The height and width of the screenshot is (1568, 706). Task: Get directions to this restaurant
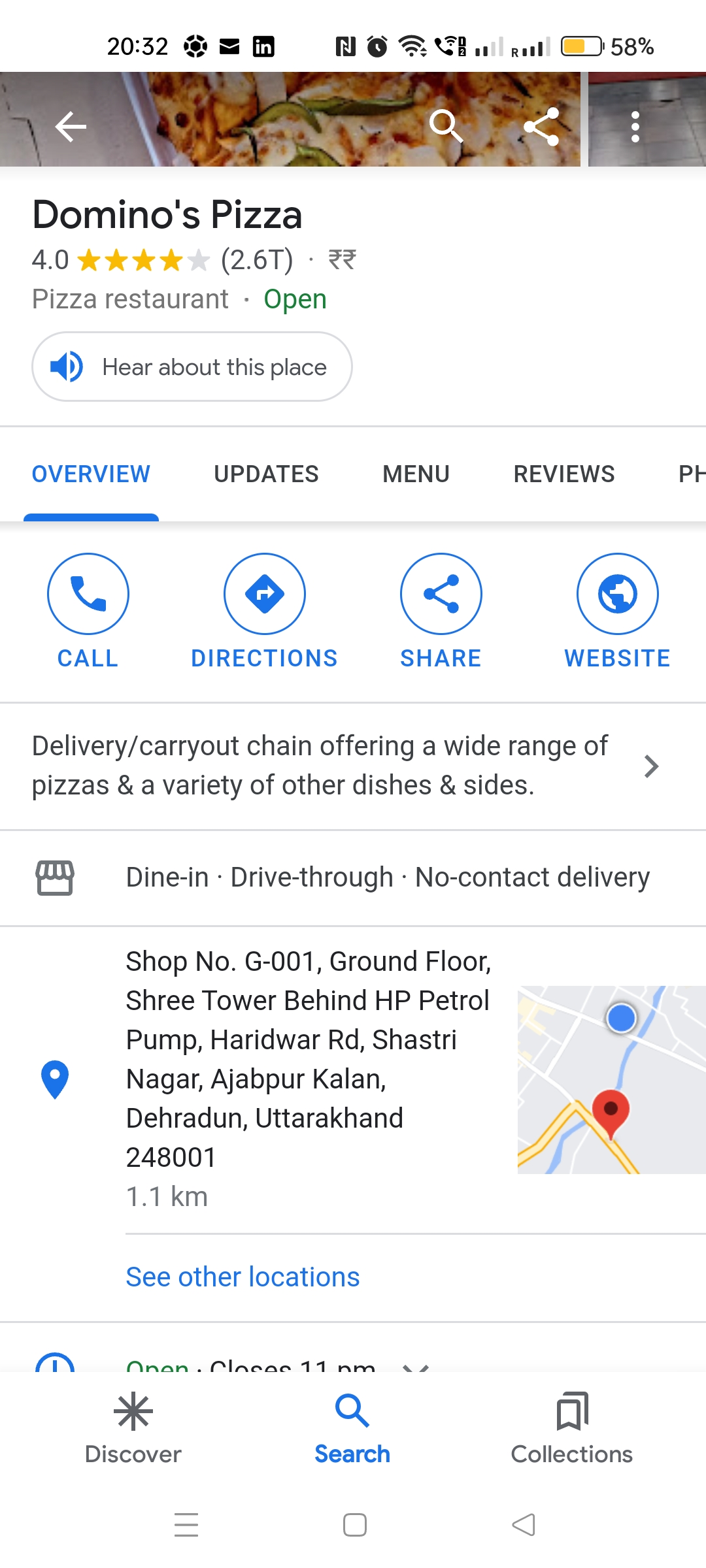tap(264, 594)
